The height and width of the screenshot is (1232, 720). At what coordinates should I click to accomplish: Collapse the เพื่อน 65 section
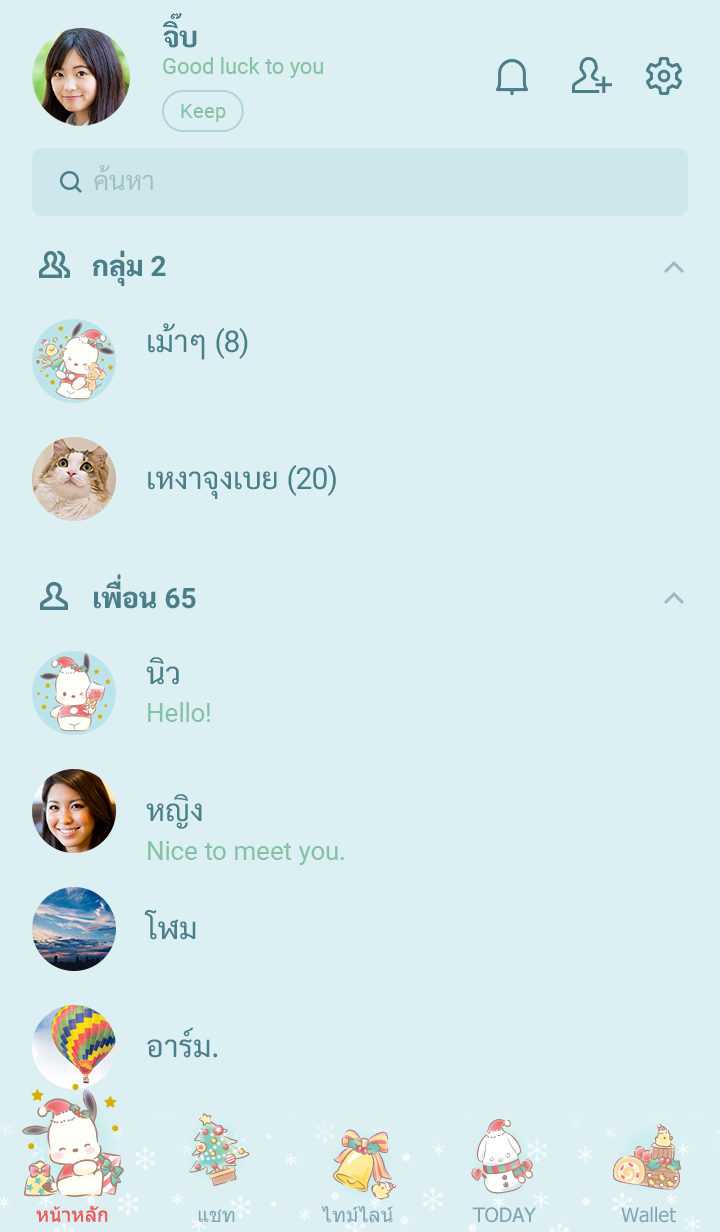coord(674,598)
